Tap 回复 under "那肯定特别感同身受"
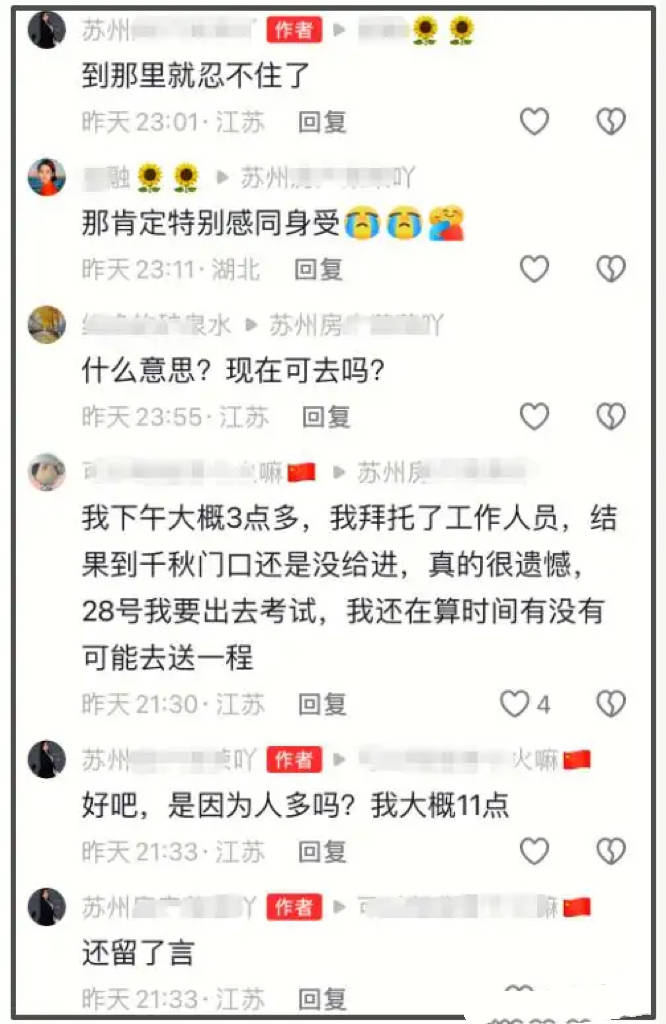The image size is (666, 1024). 318,269
